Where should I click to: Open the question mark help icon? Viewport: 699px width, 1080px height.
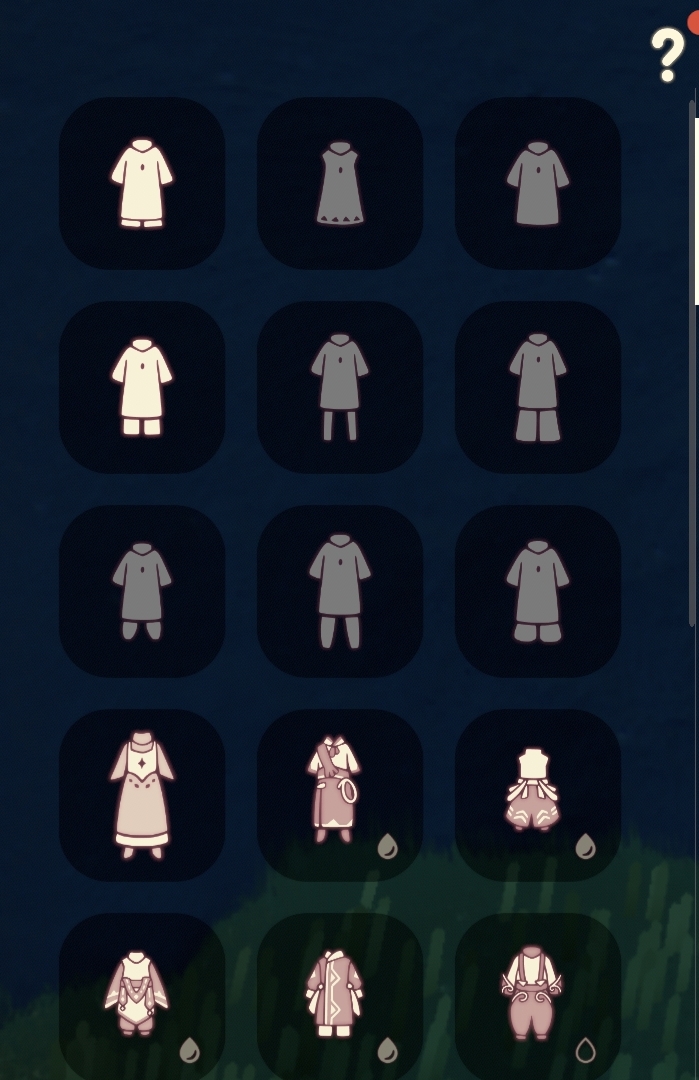[x=667, y=54]
